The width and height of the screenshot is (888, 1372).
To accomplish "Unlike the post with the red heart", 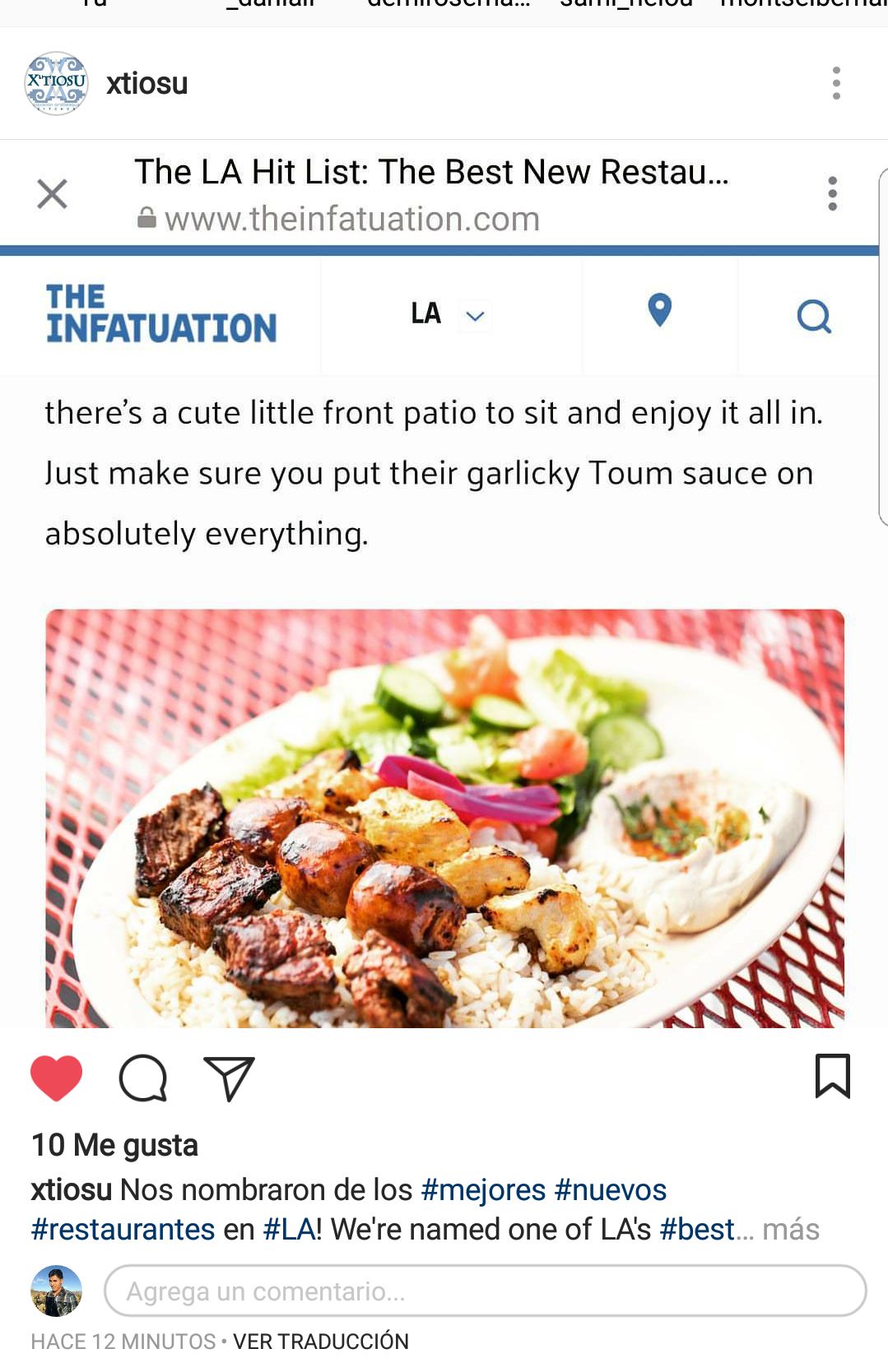I will pos(56,1078).
